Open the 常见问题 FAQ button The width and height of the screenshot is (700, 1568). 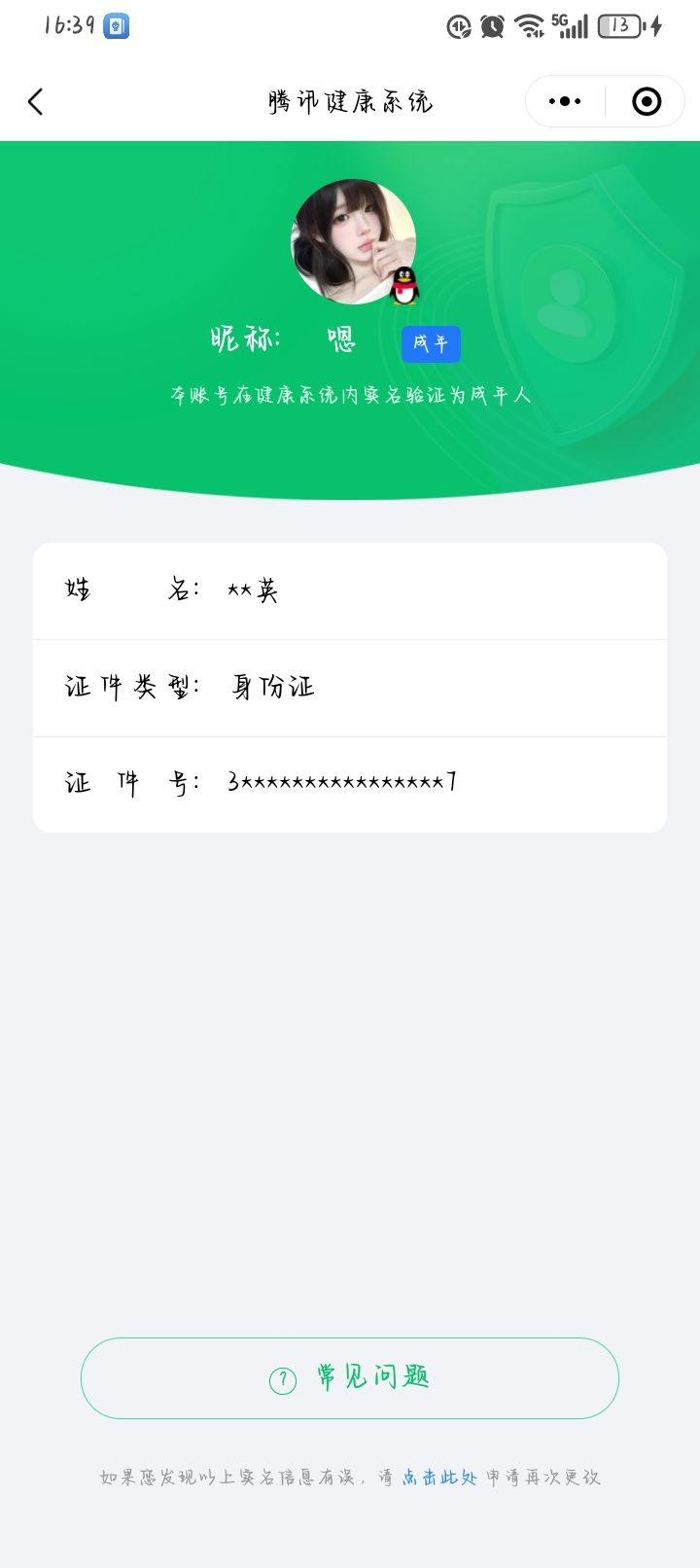click(350, 1377)
